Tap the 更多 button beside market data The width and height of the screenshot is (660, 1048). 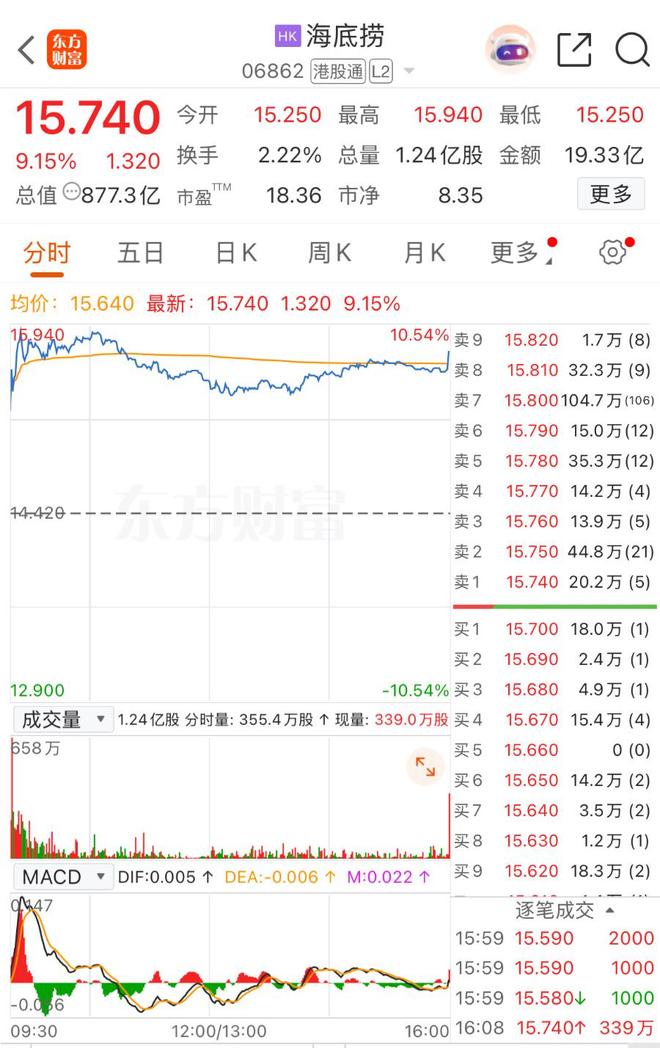coord(610,194)
